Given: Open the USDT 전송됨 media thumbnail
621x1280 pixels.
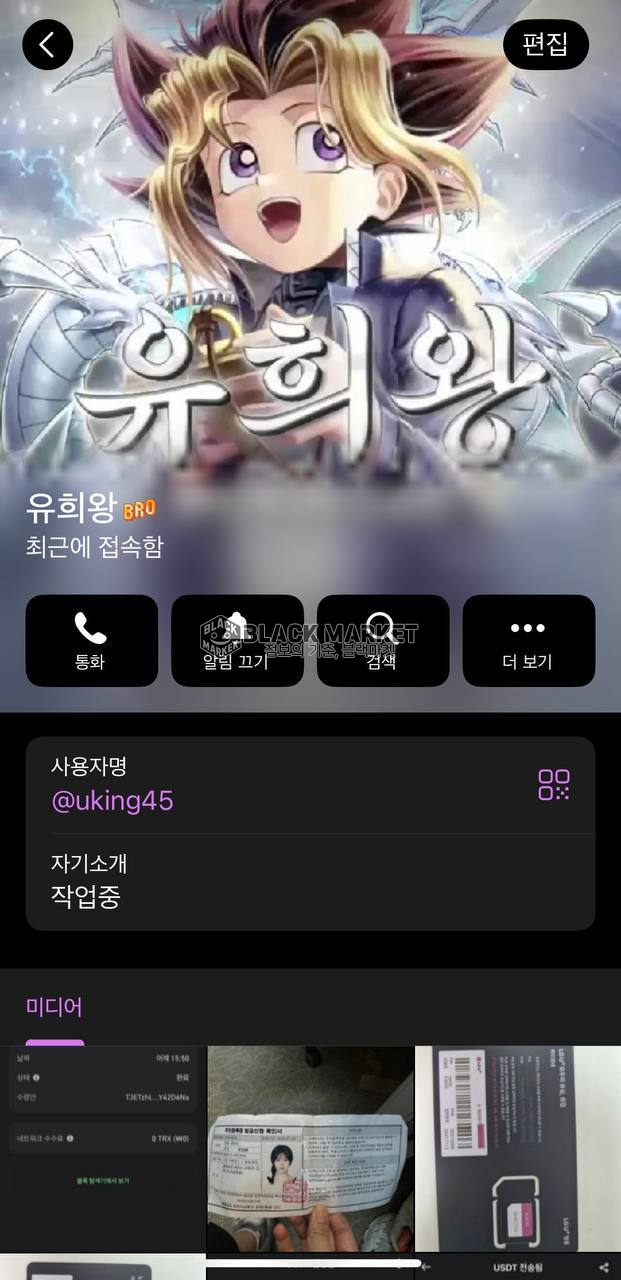Looking at the screenshot, I should pos(517,1268).
